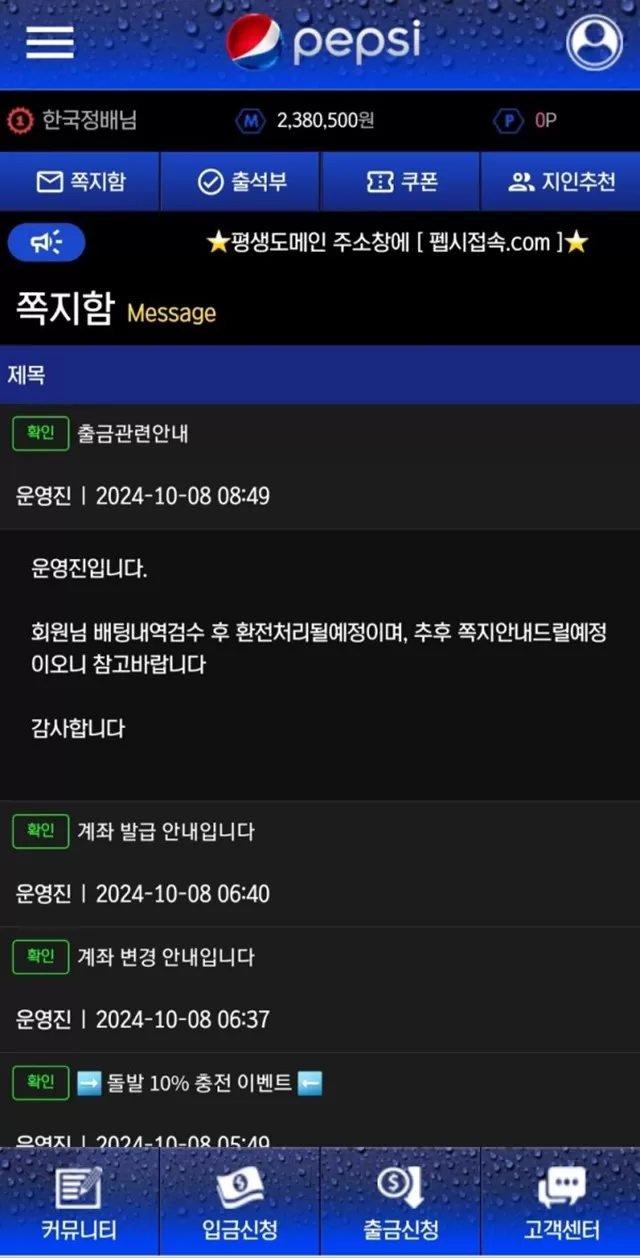Viewport: 640px width, 1258px height.
Task: Open the 돌발 10% 충전 이벤트 message
Action: [320, 1100]
